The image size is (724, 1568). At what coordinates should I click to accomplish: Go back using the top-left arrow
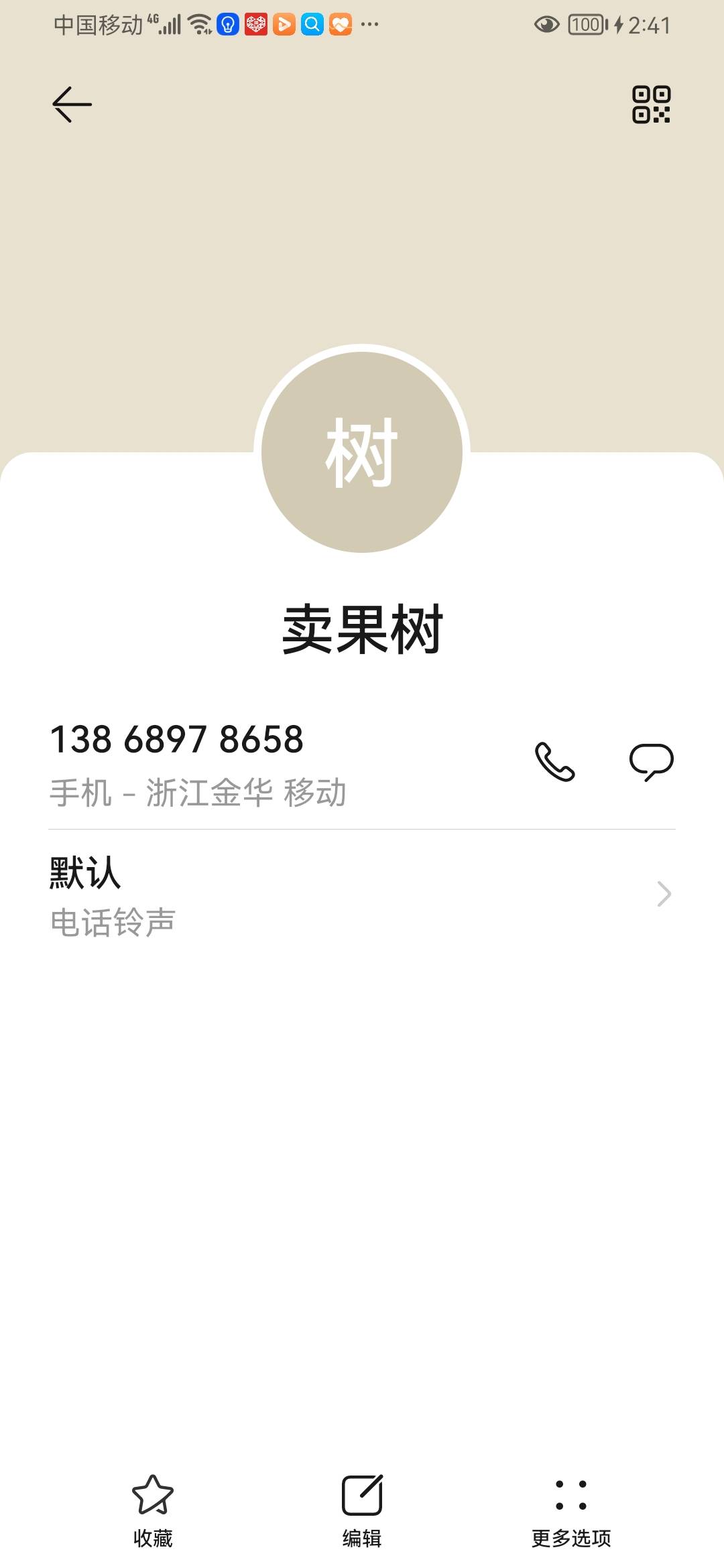click(72, 105)
